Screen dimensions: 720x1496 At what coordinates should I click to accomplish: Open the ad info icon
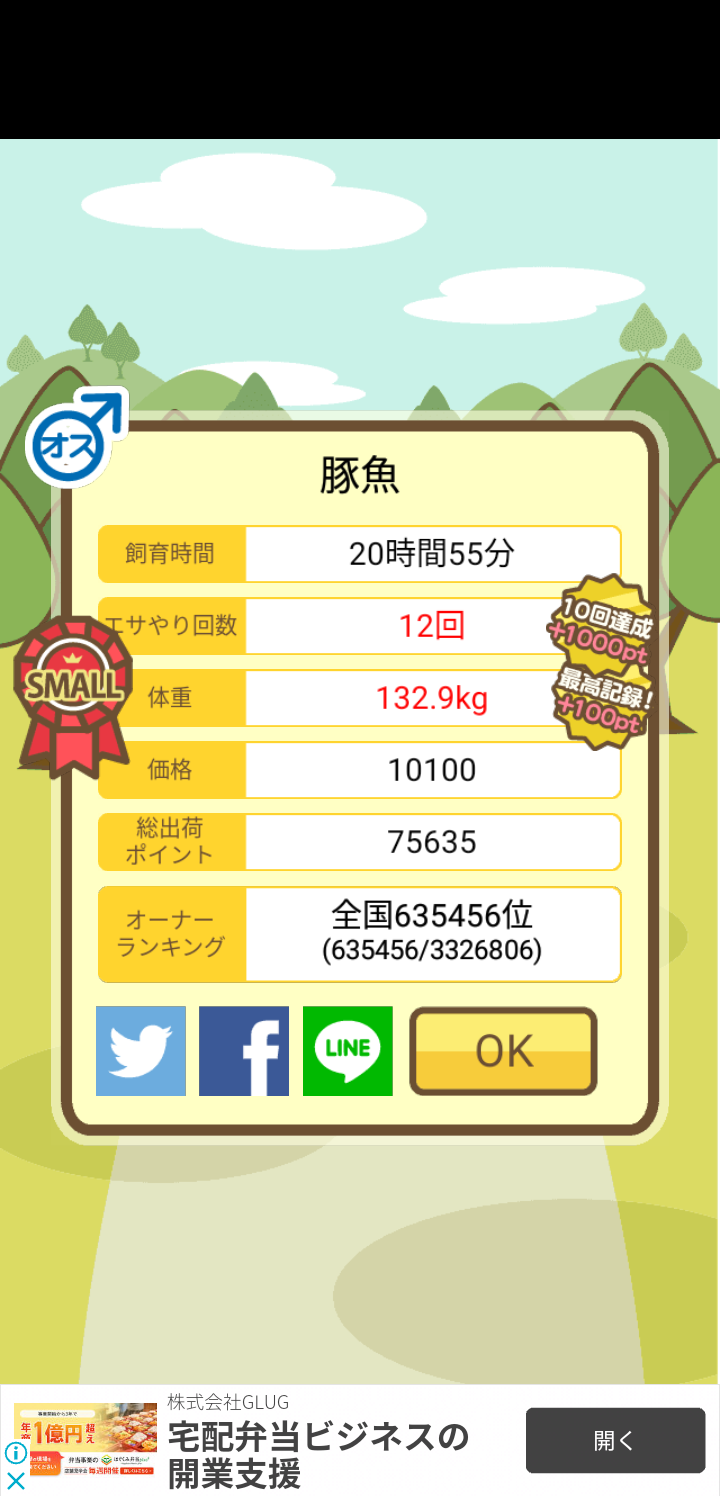coord(15,1453)
